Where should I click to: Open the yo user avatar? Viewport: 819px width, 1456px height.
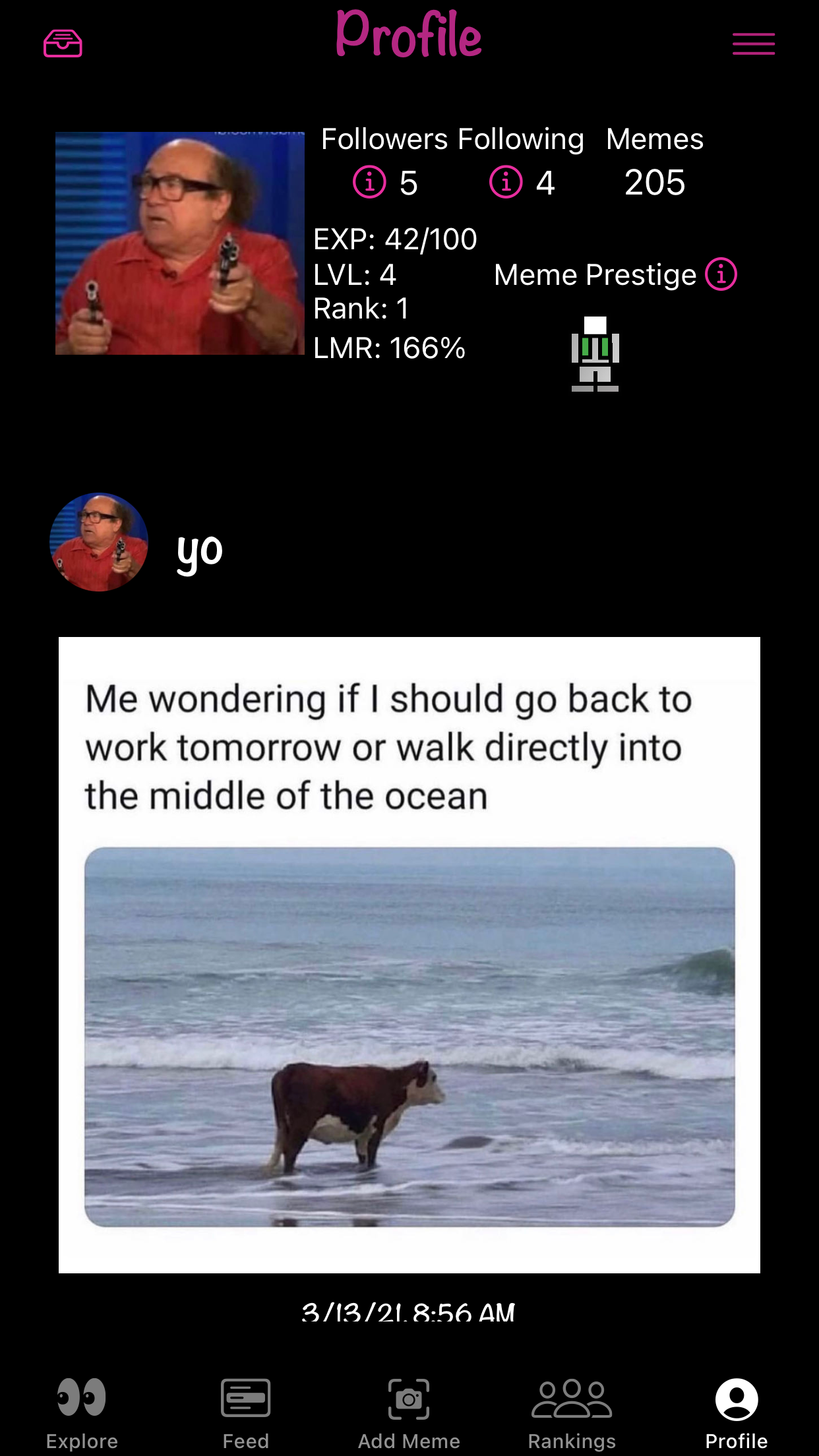tap(99, 542)
